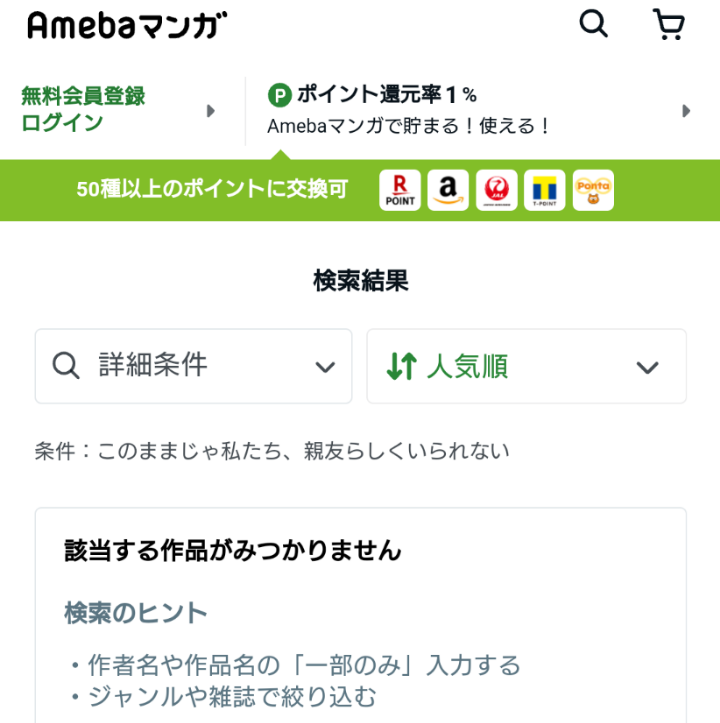Image resolution: width=720 pixels, height=723 pixels.
Task: Click the magnifier icon inside 詳細条件 field
Action: [x=67, y=366]
